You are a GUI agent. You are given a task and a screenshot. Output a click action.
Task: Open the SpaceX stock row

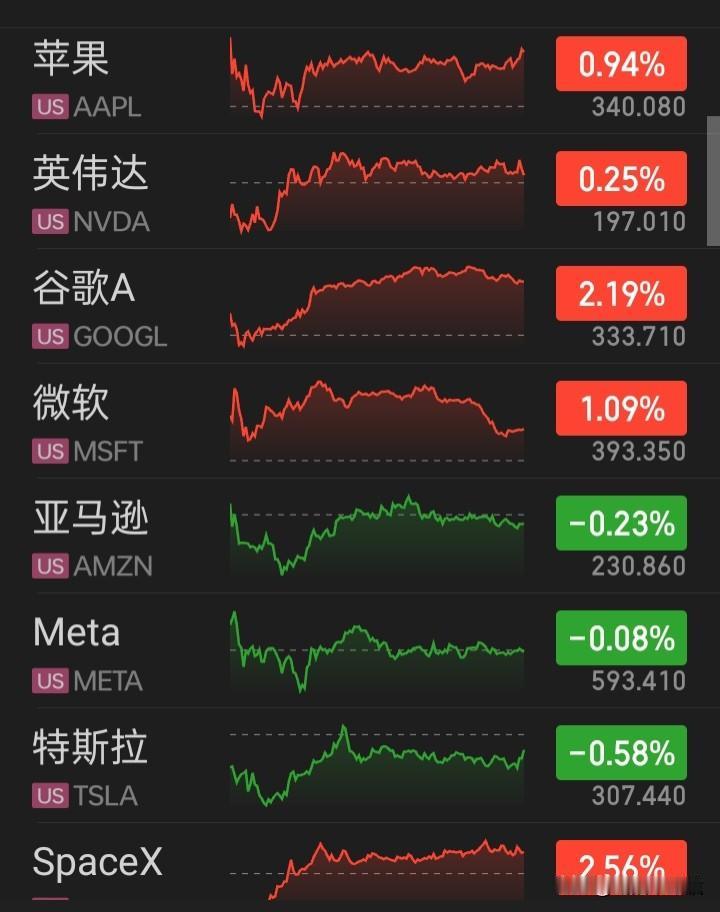pos(360,867)
